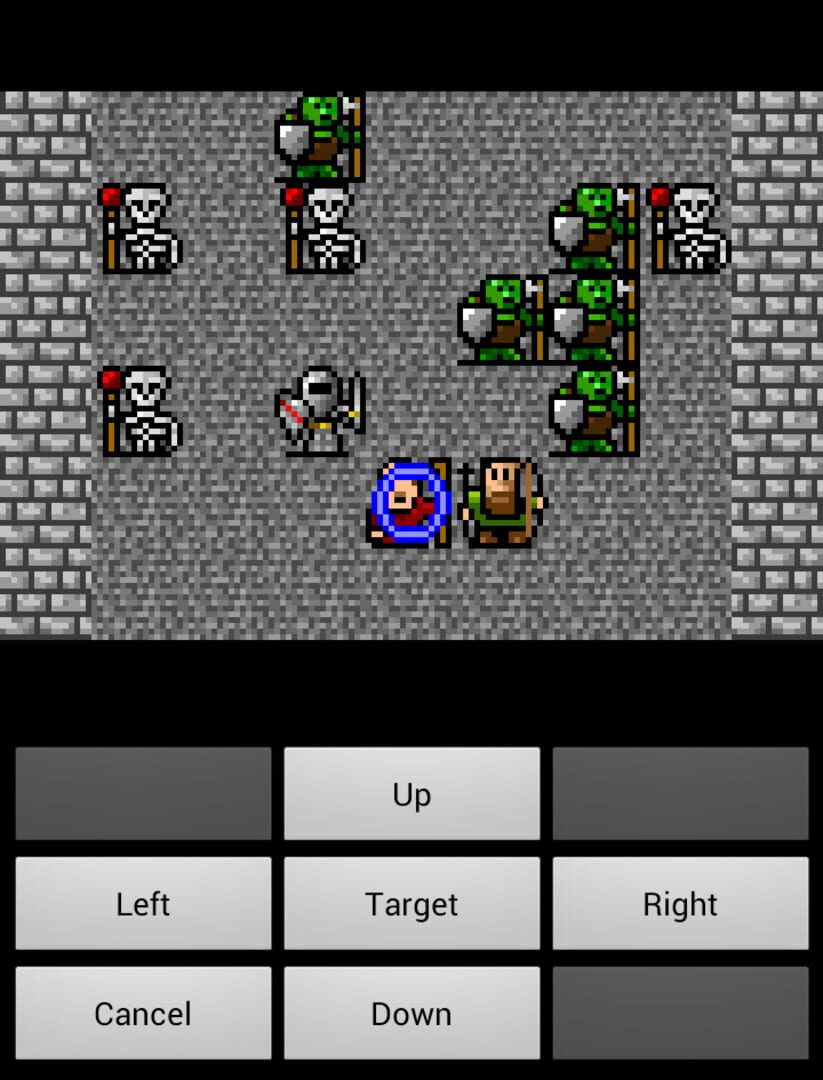Move the target cursor Left
This screenshot has width=823, height=1080.
click(143, 904)
